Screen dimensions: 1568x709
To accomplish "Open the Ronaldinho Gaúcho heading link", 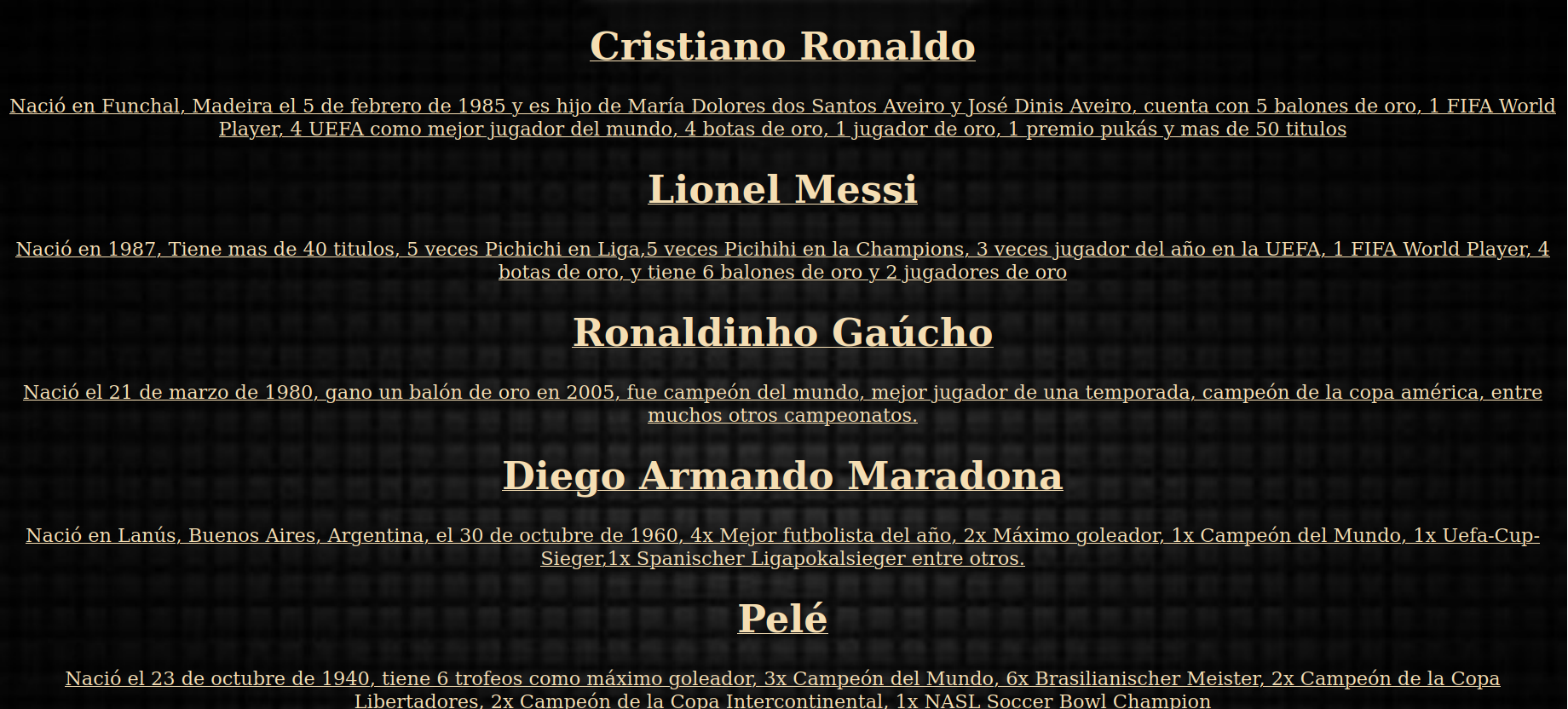I will [x=782, y=333].
